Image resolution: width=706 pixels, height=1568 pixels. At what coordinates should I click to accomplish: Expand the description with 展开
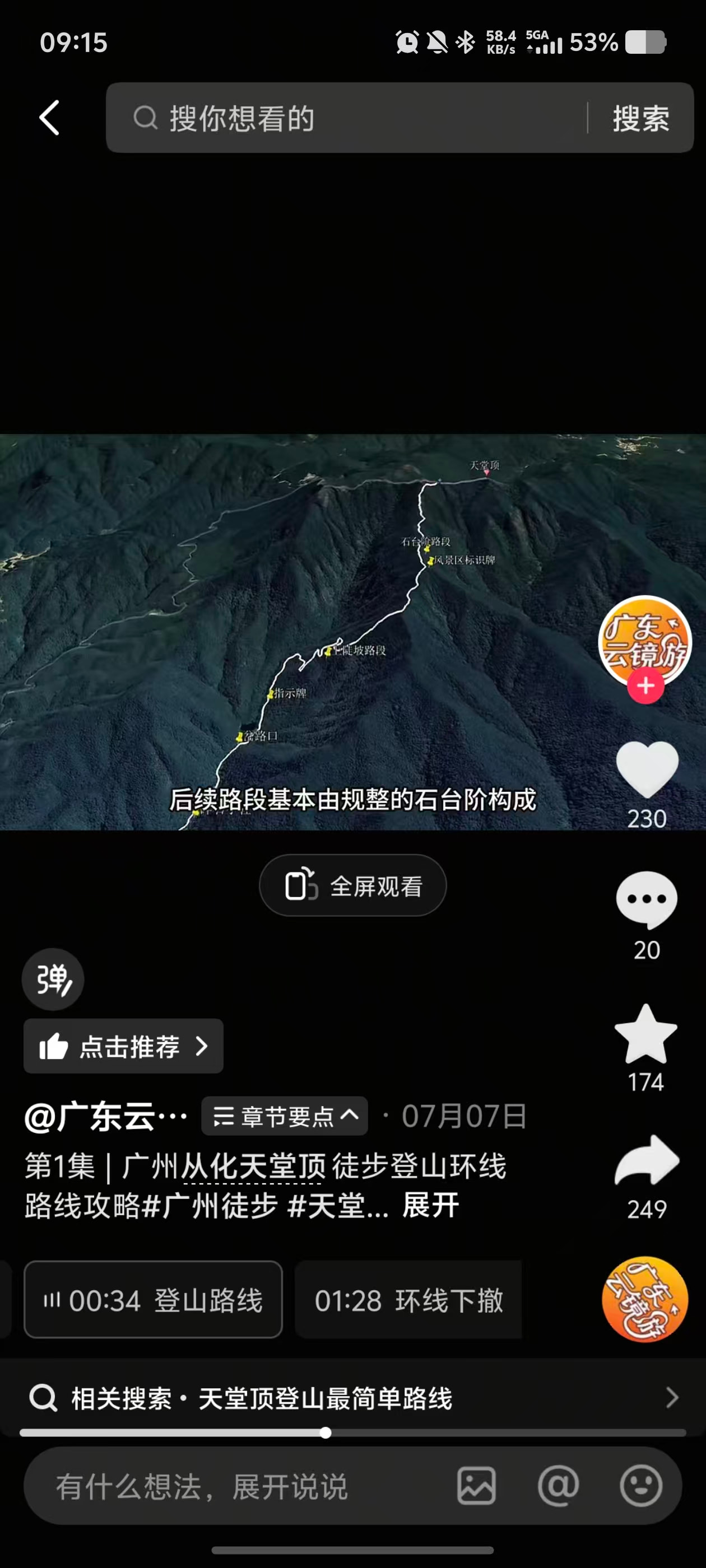tap(431, 1206)
